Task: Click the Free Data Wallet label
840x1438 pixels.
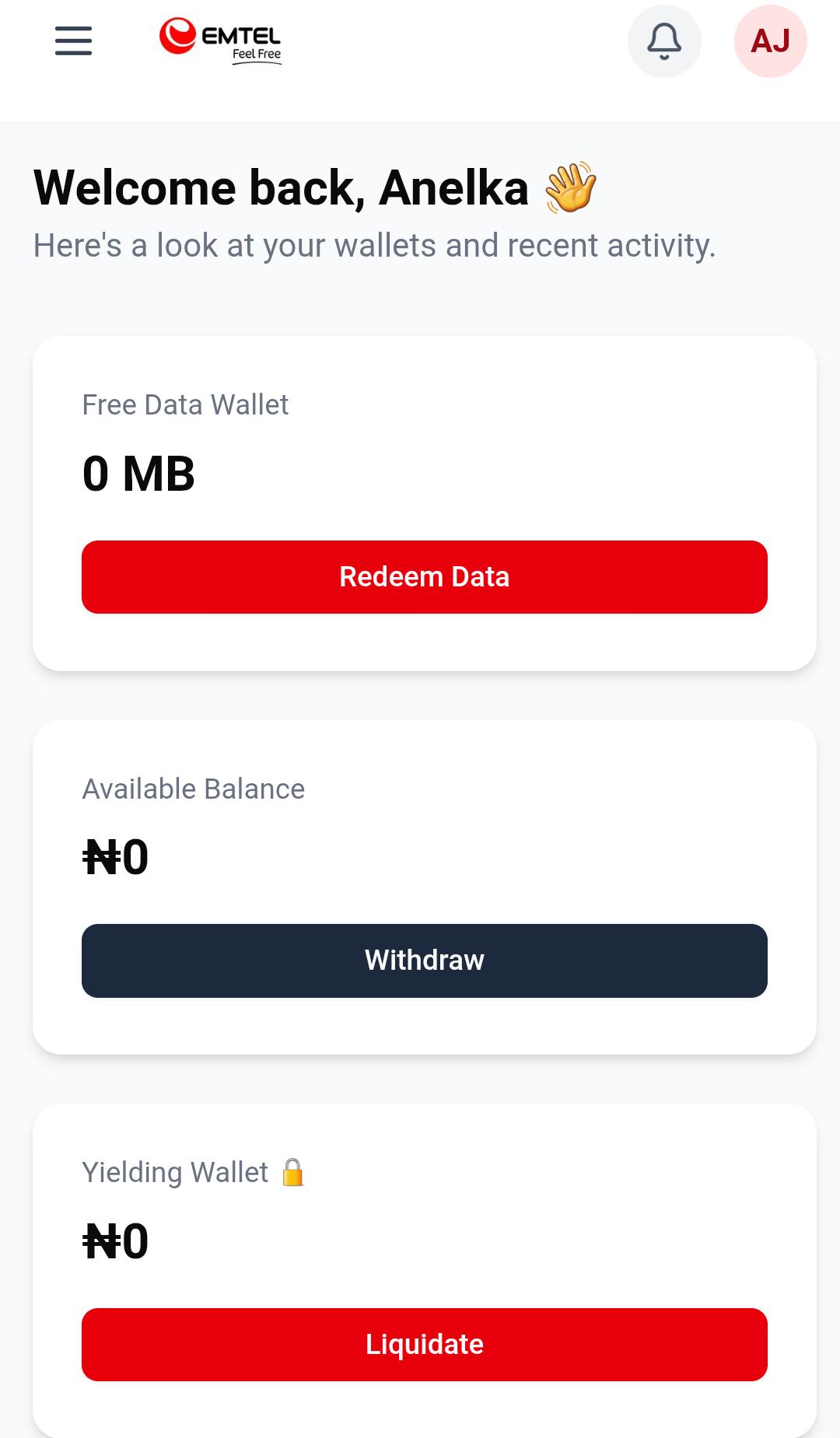Action: 185,404
